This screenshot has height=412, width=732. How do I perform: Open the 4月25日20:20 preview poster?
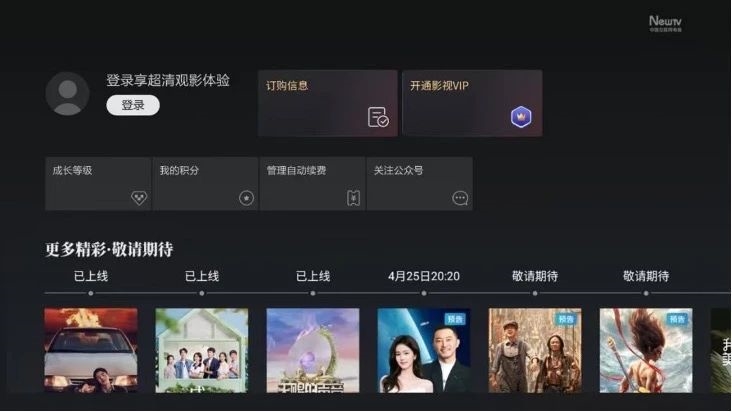coord(424,350)
